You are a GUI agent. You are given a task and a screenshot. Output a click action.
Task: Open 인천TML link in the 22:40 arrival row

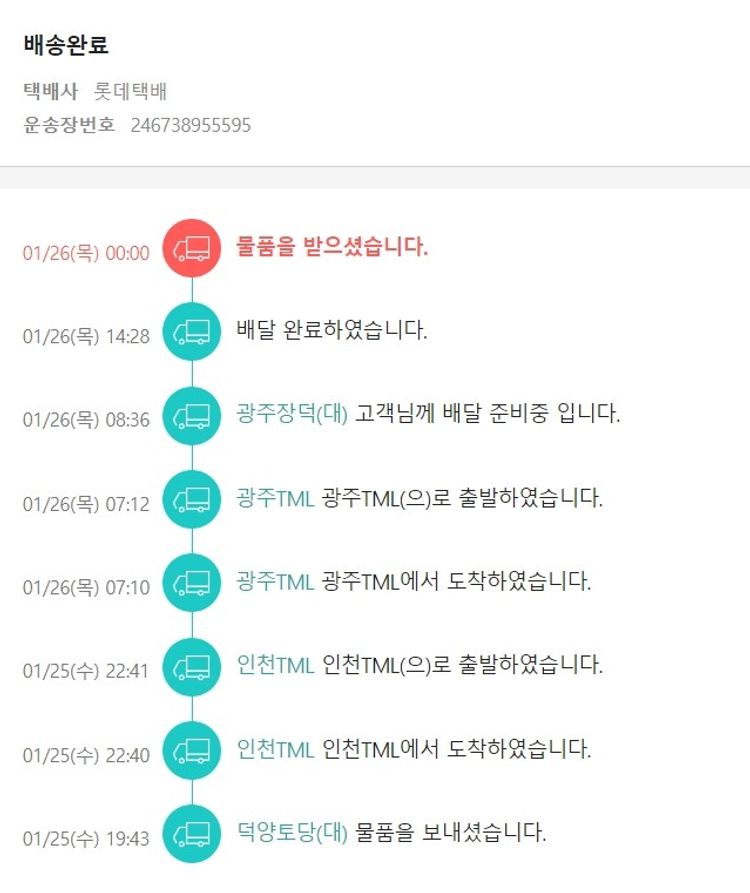(276, 749)
